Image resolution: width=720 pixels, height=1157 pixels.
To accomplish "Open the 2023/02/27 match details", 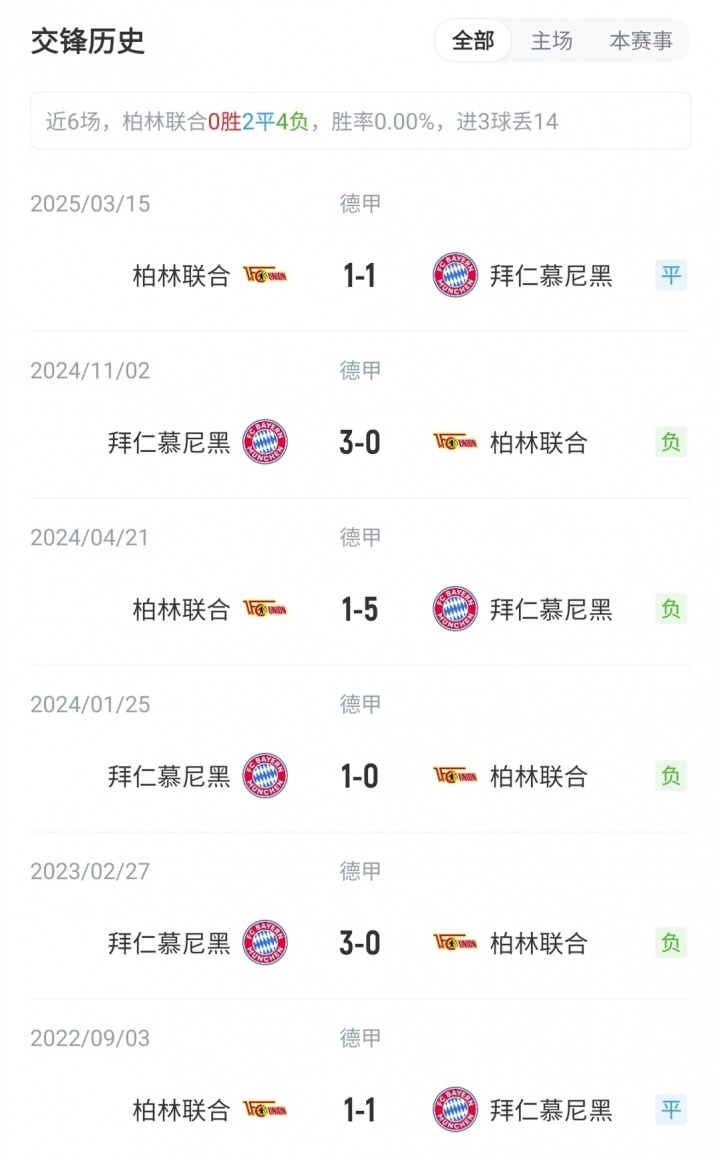I will tap(360, 943).
